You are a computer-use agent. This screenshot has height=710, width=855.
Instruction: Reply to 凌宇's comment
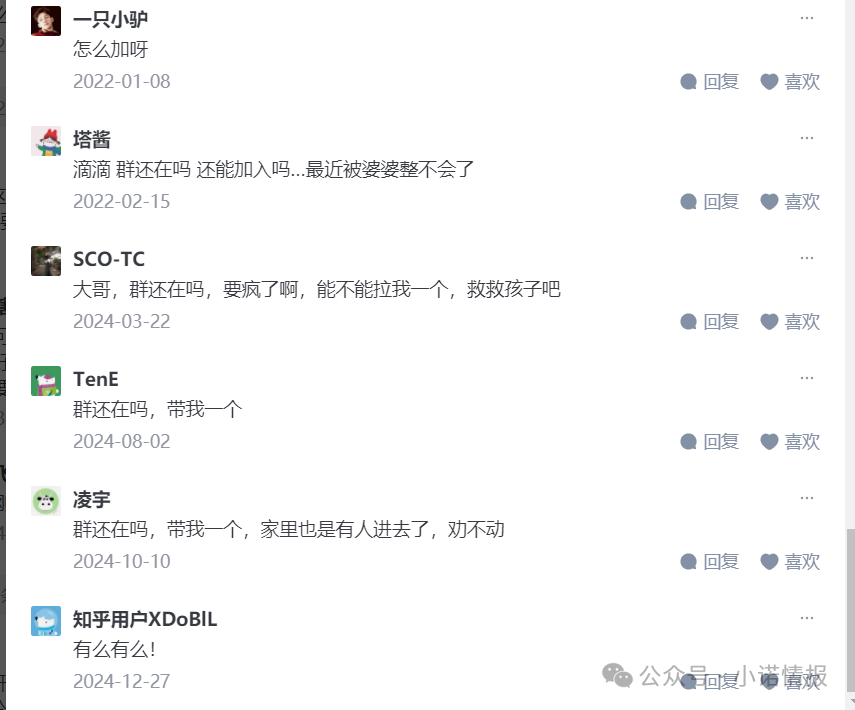coord(709,562)
